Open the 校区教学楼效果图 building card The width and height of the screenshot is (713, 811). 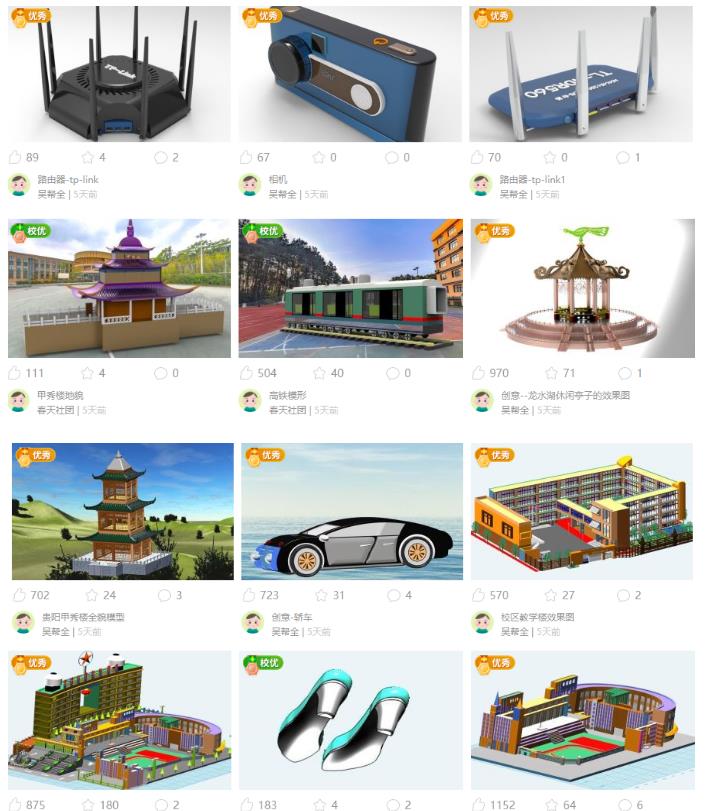tap(582, 511)
